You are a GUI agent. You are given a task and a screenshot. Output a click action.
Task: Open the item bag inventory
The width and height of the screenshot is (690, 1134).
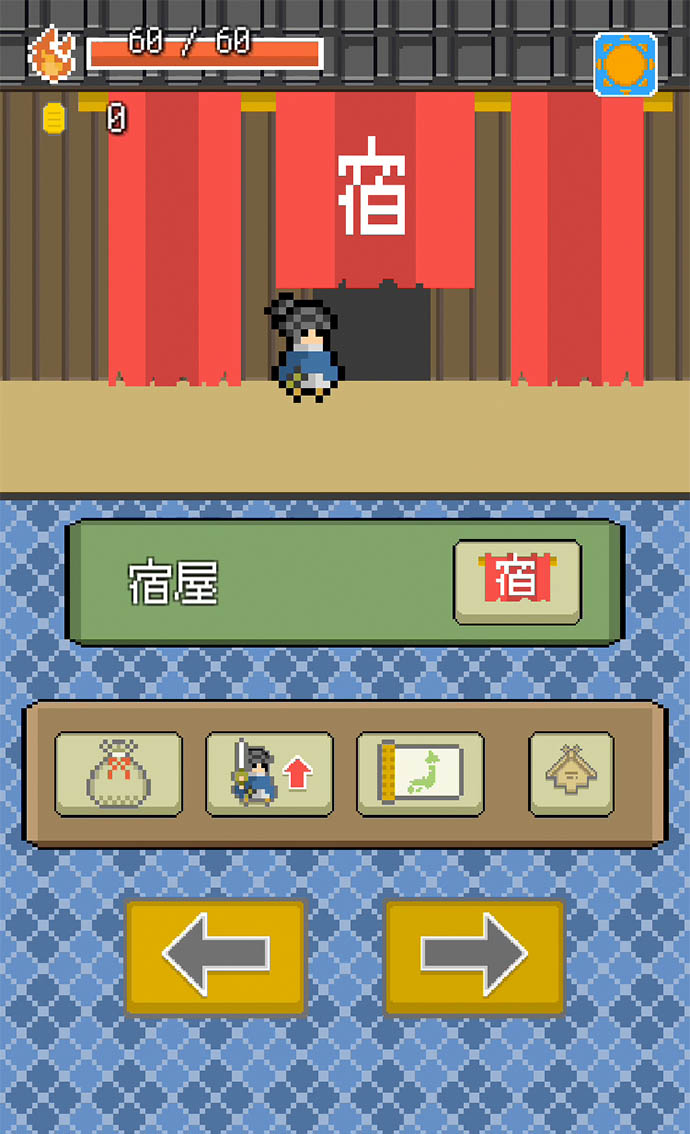coord(118,774)
